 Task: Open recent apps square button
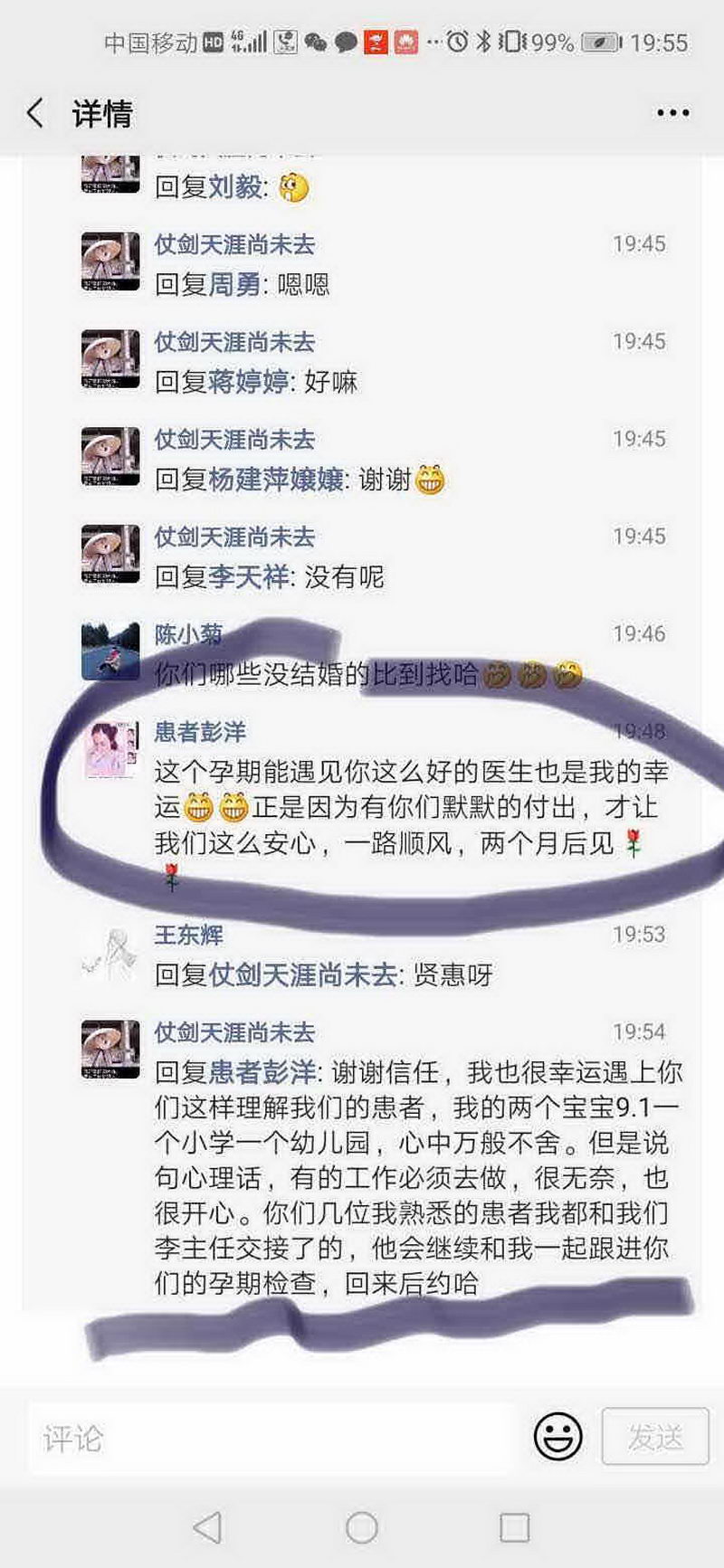pyautogui.click(x=514, y=1528)
